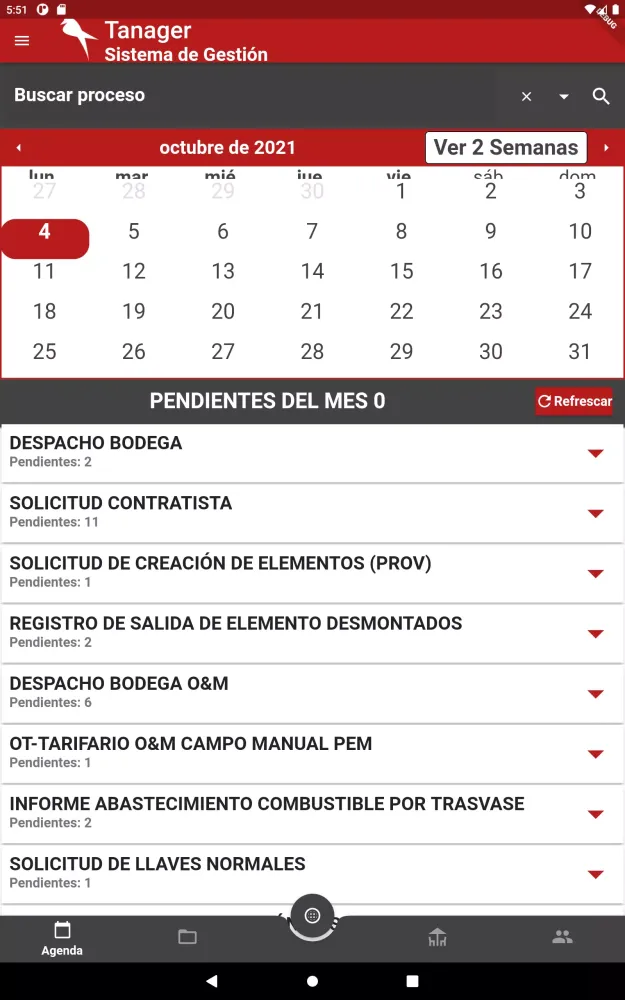Switch to the folder tab
This screenshot has width=625, height=1000.
[x=187, y=937]
